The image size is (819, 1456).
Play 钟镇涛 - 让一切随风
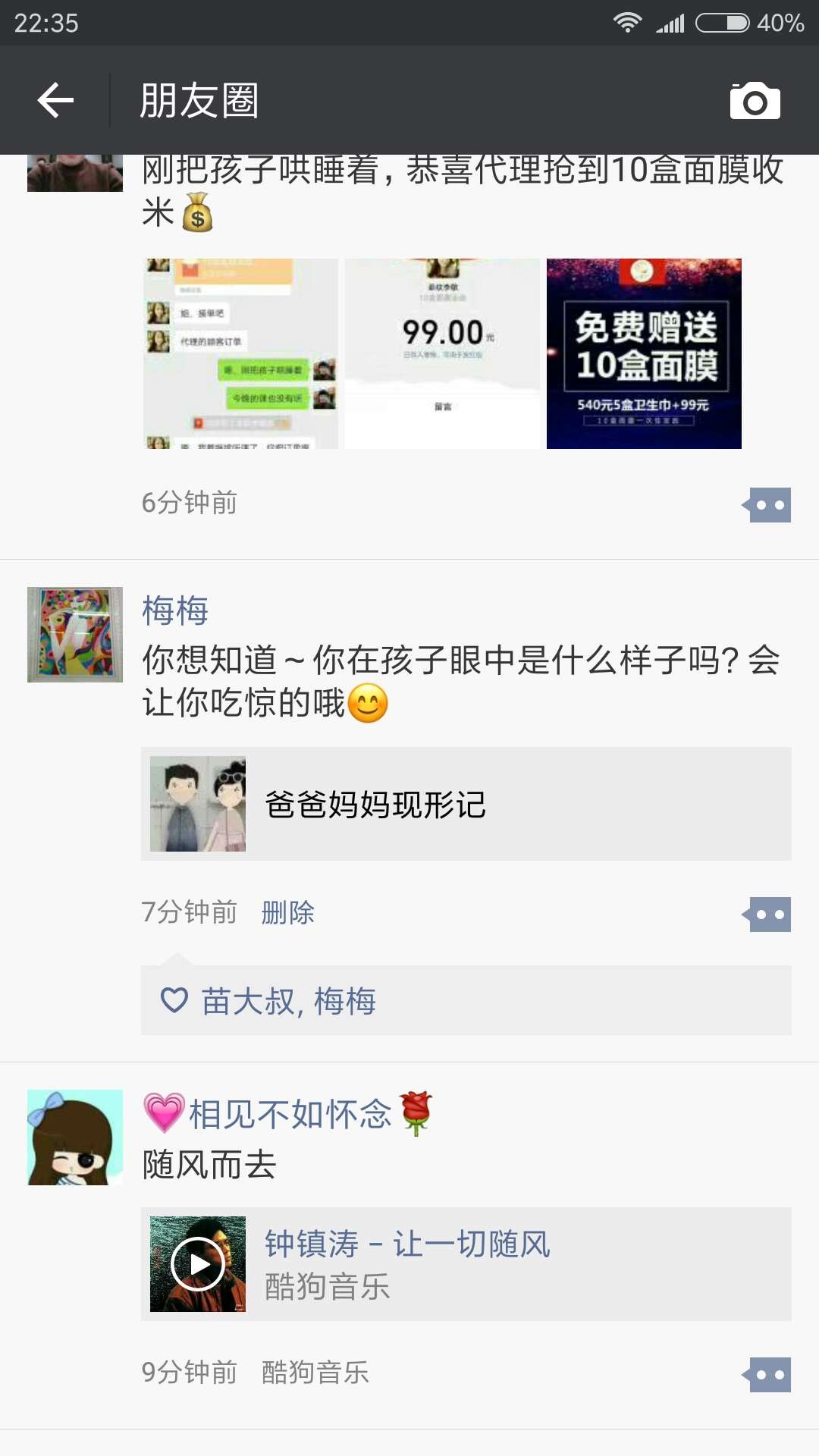pyautogui.click(x=198, y=1264)
